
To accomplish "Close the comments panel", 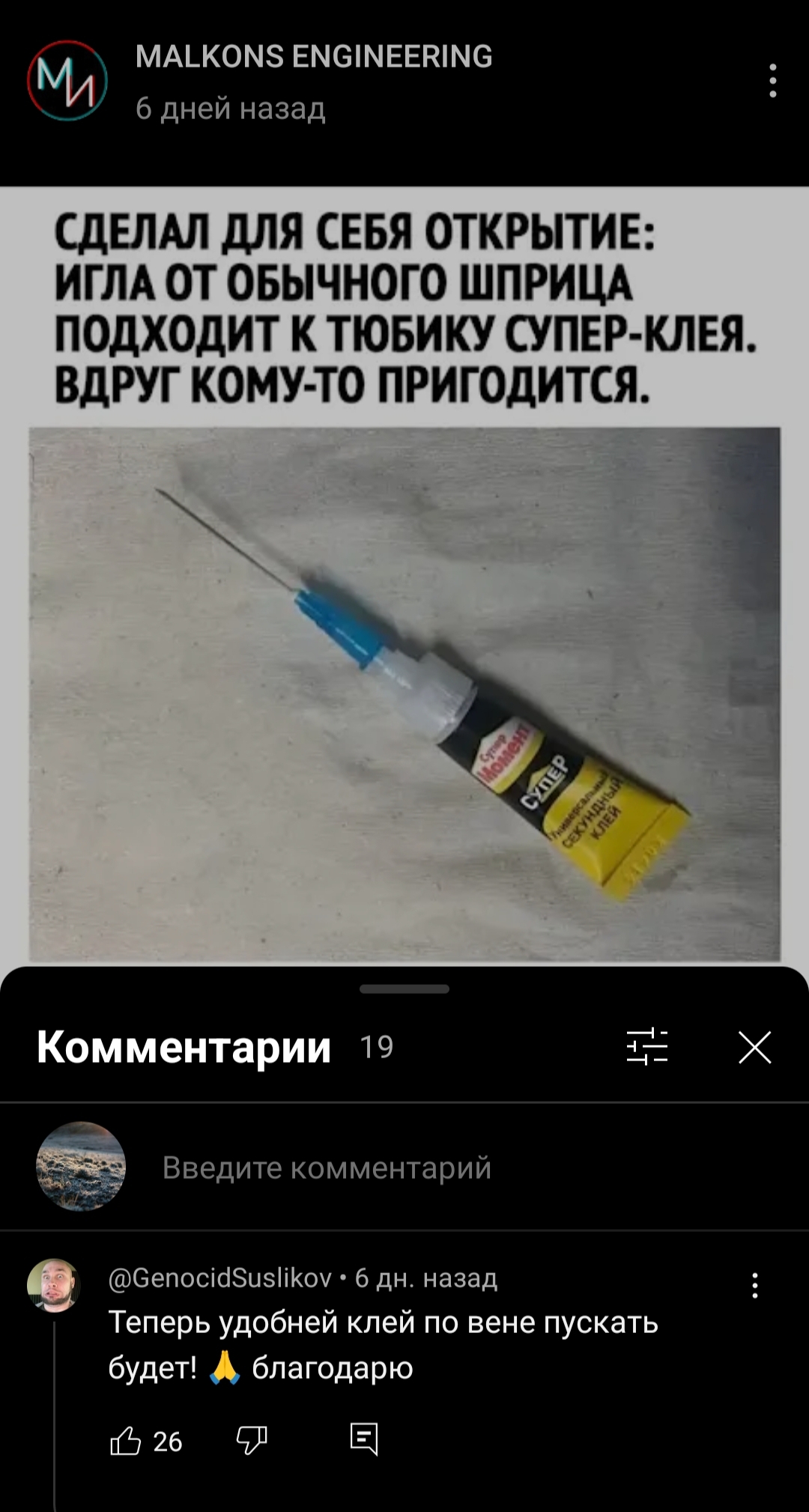I will 754,1047.
